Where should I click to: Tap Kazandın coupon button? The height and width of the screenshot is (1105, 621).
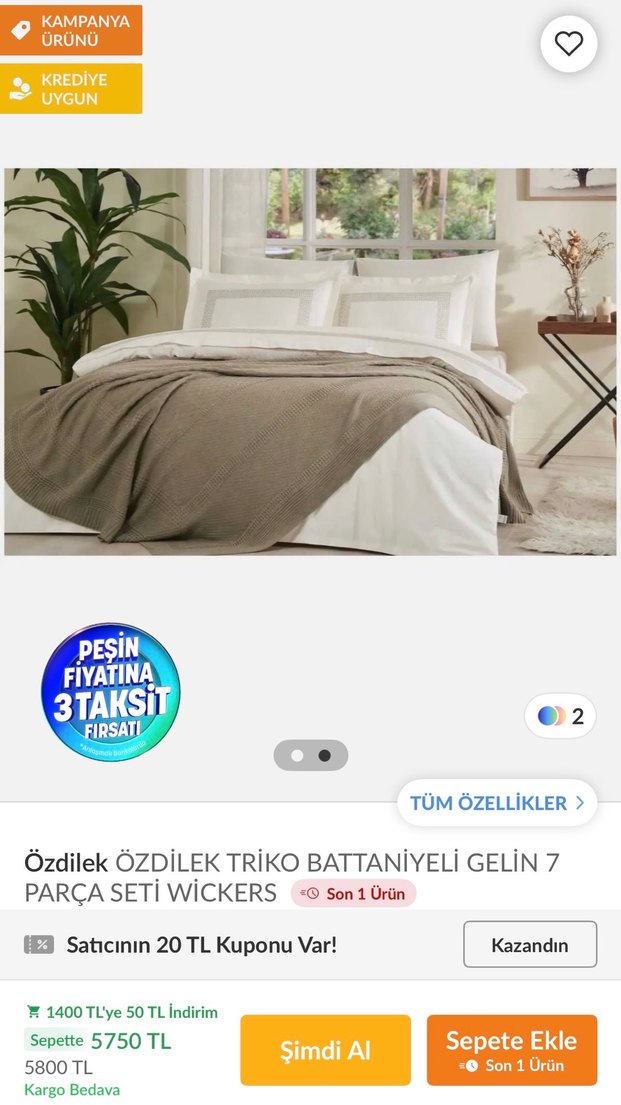[529, 945]
